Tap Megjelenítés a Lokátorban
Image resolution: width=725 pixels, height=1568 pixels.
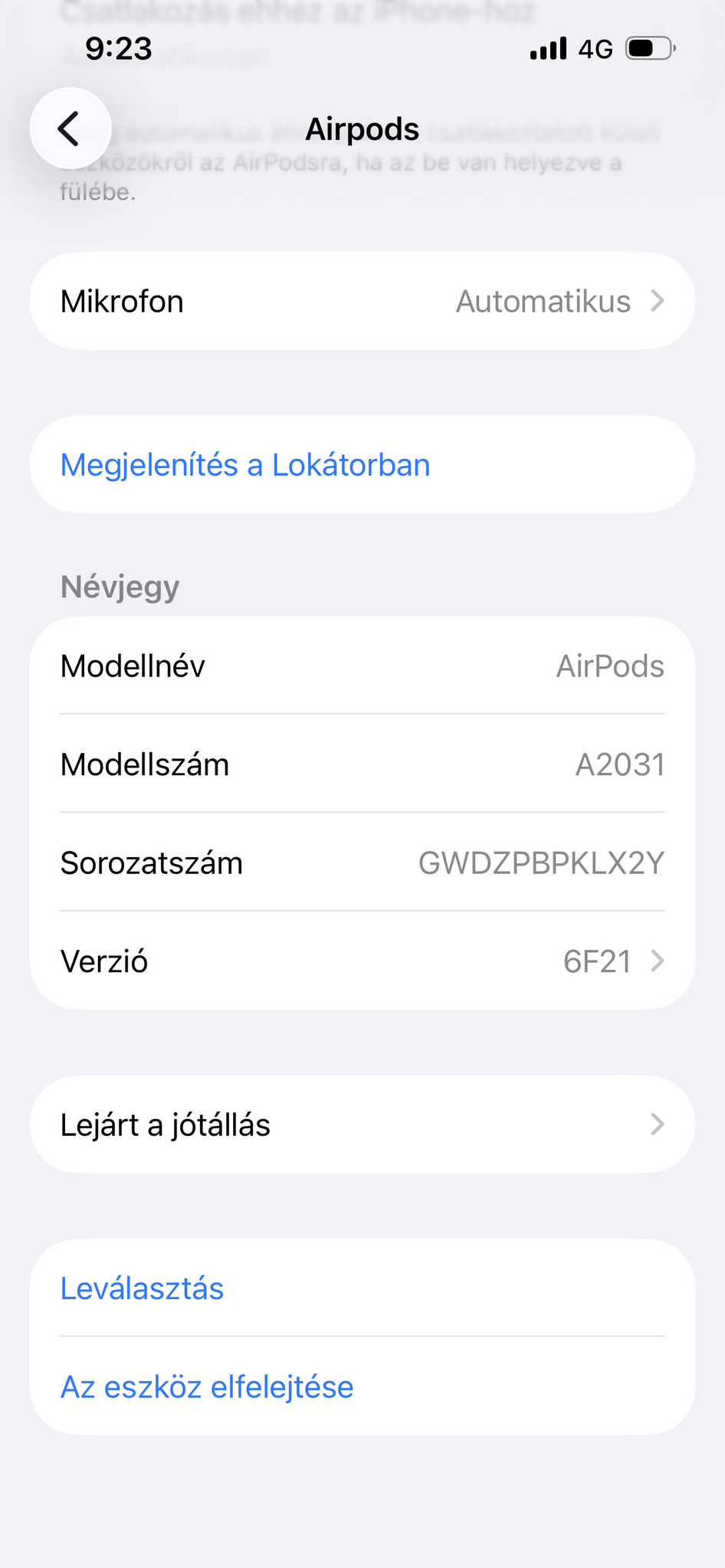245,465
